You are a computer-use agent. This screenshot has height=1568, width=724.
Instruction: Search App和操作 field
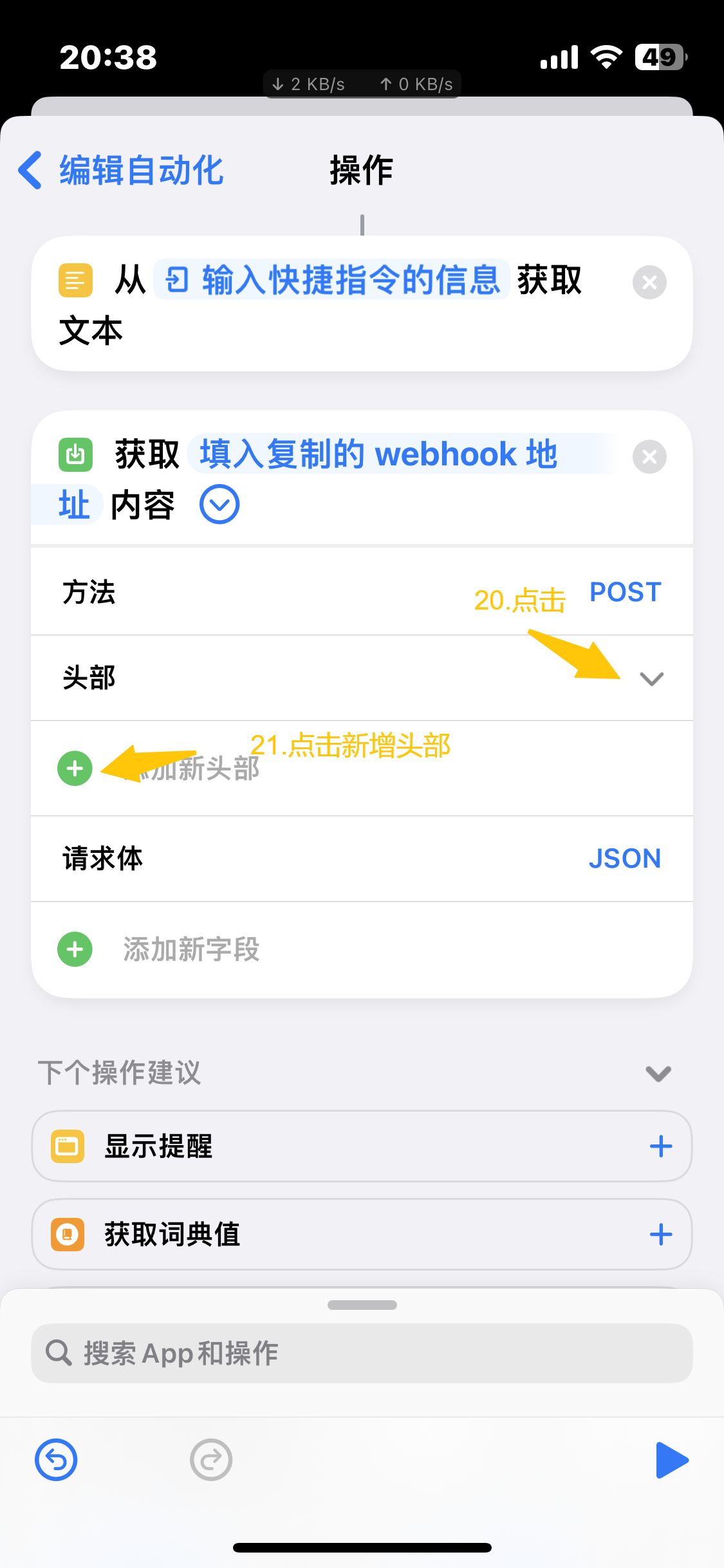coord(362,1353)
